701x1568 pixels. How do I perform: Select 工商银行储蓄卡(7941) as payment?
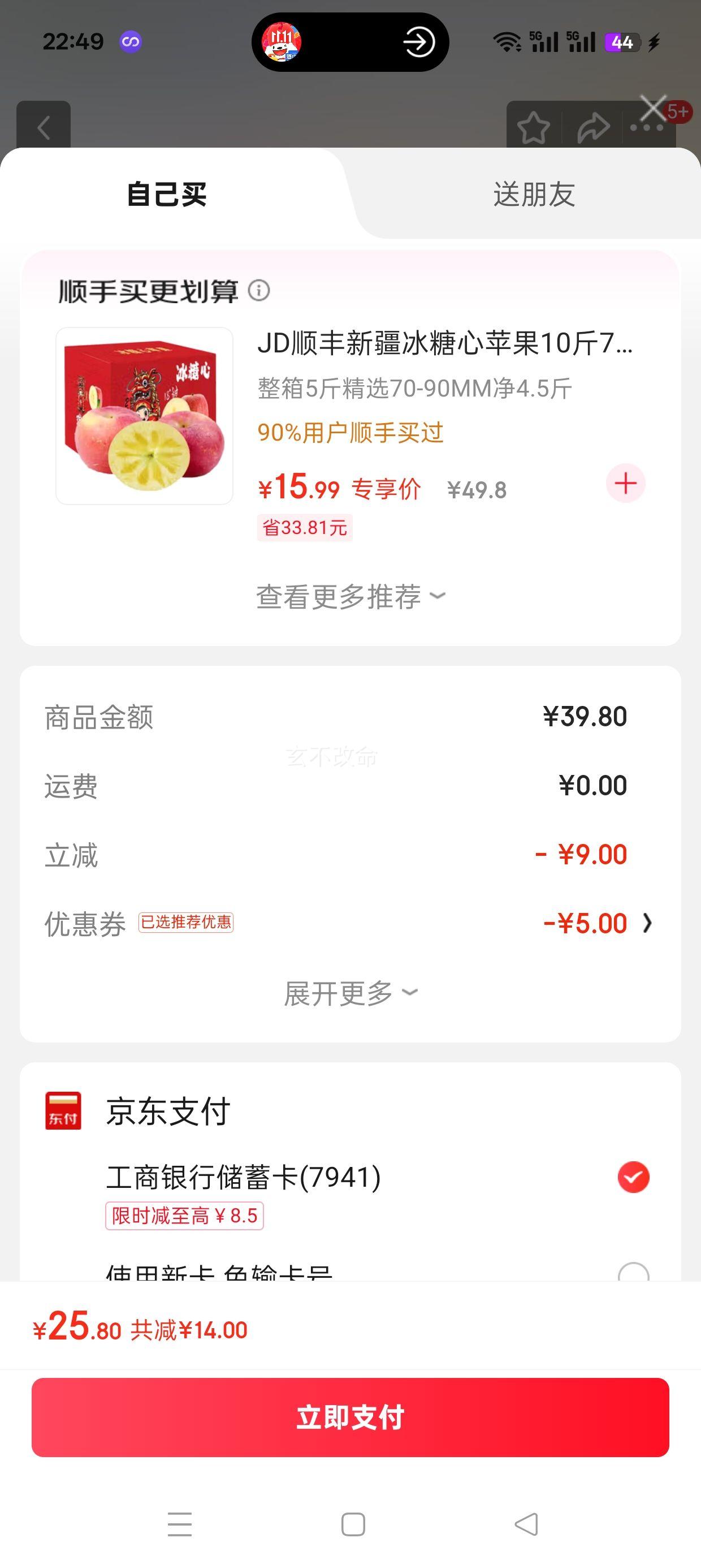(x=633, y=1177)
